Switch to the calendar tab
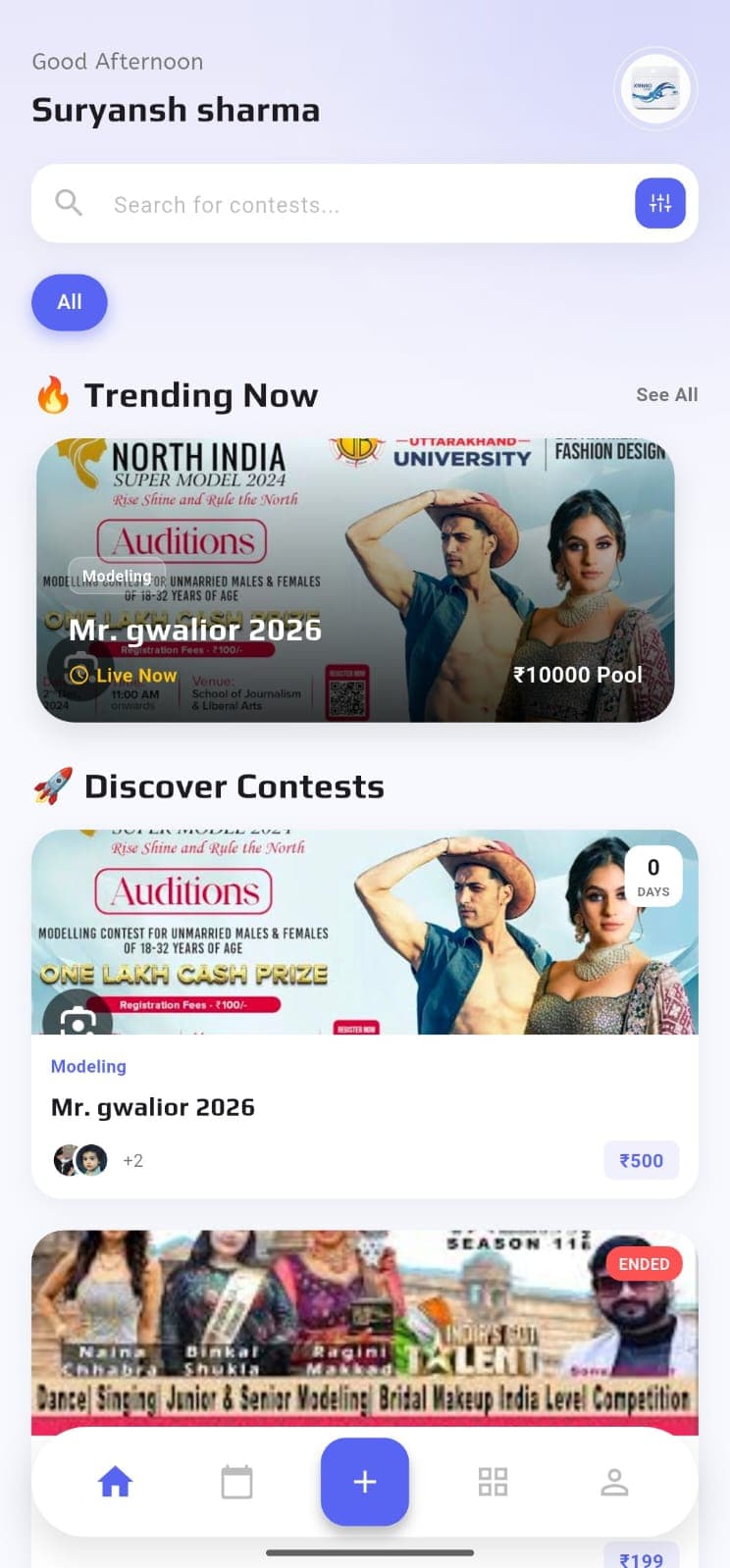The width and height of the screenshot is (730, 1568). (236, 1481)
